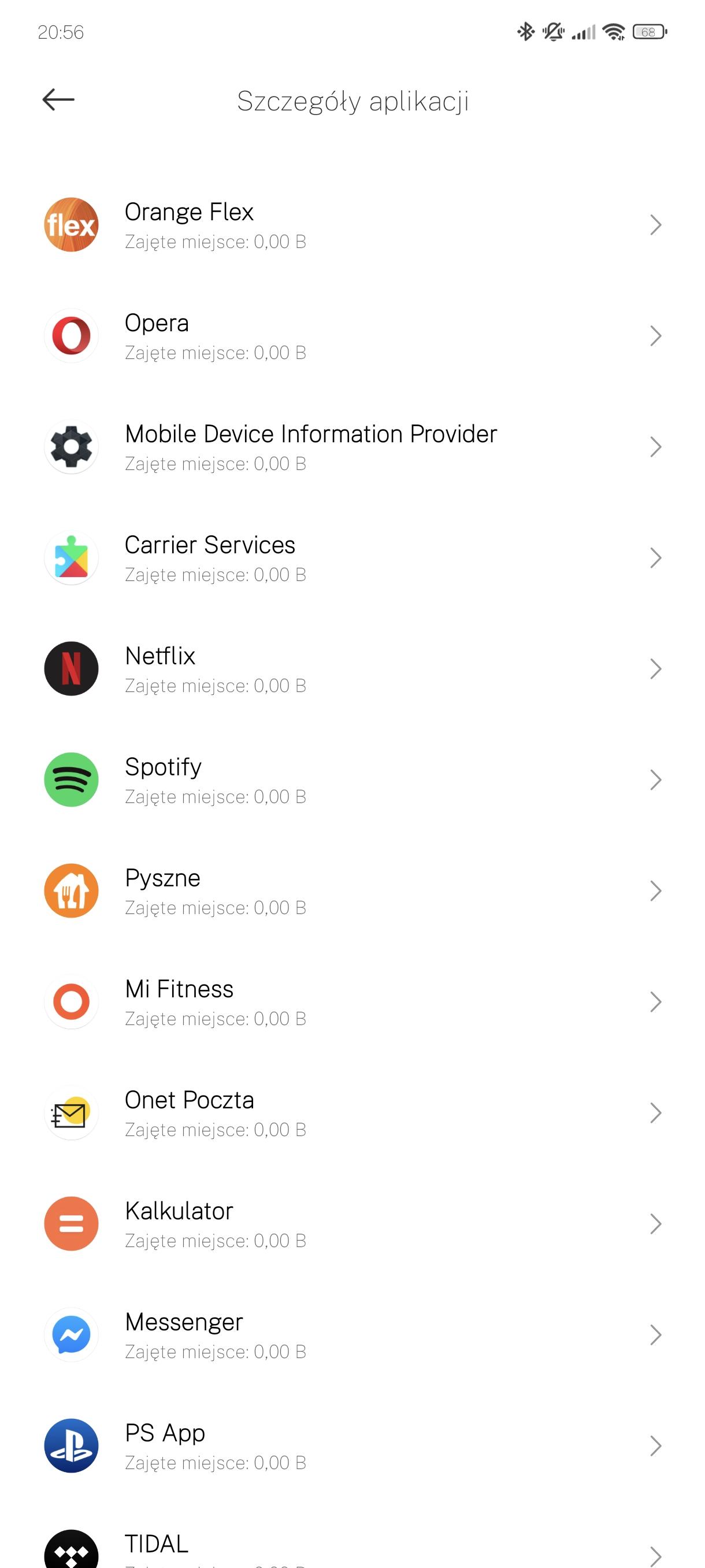The width and height of the screenshot is (705, 1568).
Task: Go back from Szczegóły aplikacji
Action: [x=58, y=100]
